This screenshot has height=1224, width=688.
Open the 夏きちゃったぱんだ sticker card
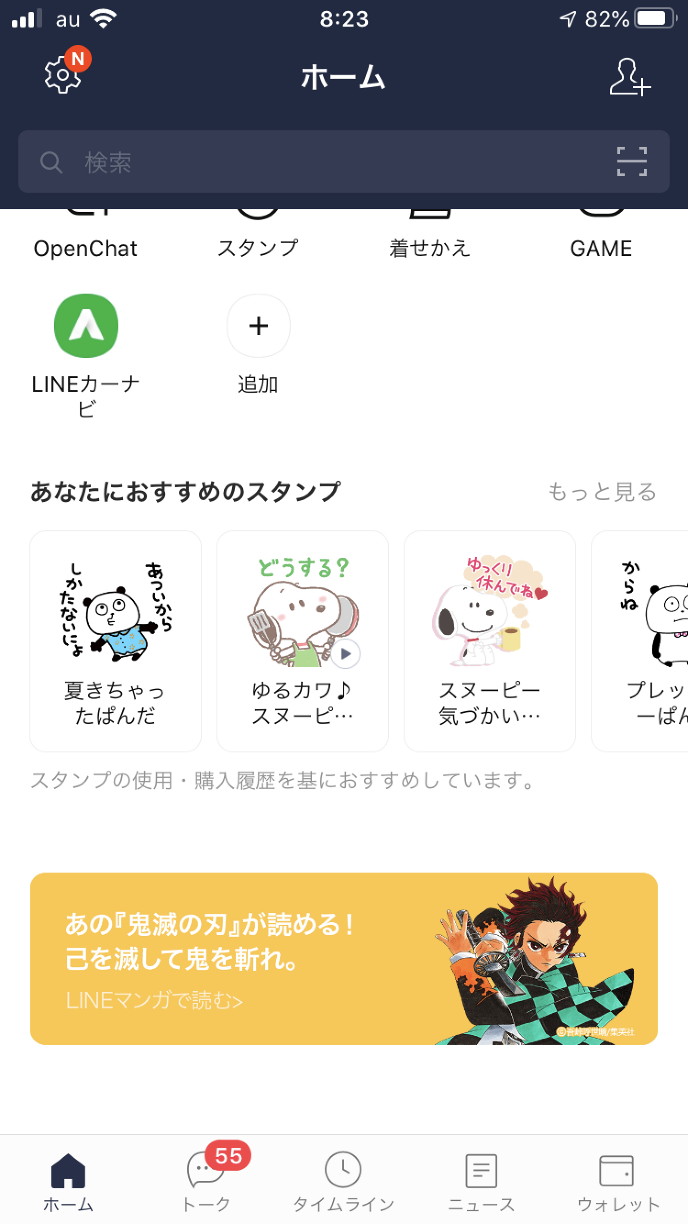(116, 641)
